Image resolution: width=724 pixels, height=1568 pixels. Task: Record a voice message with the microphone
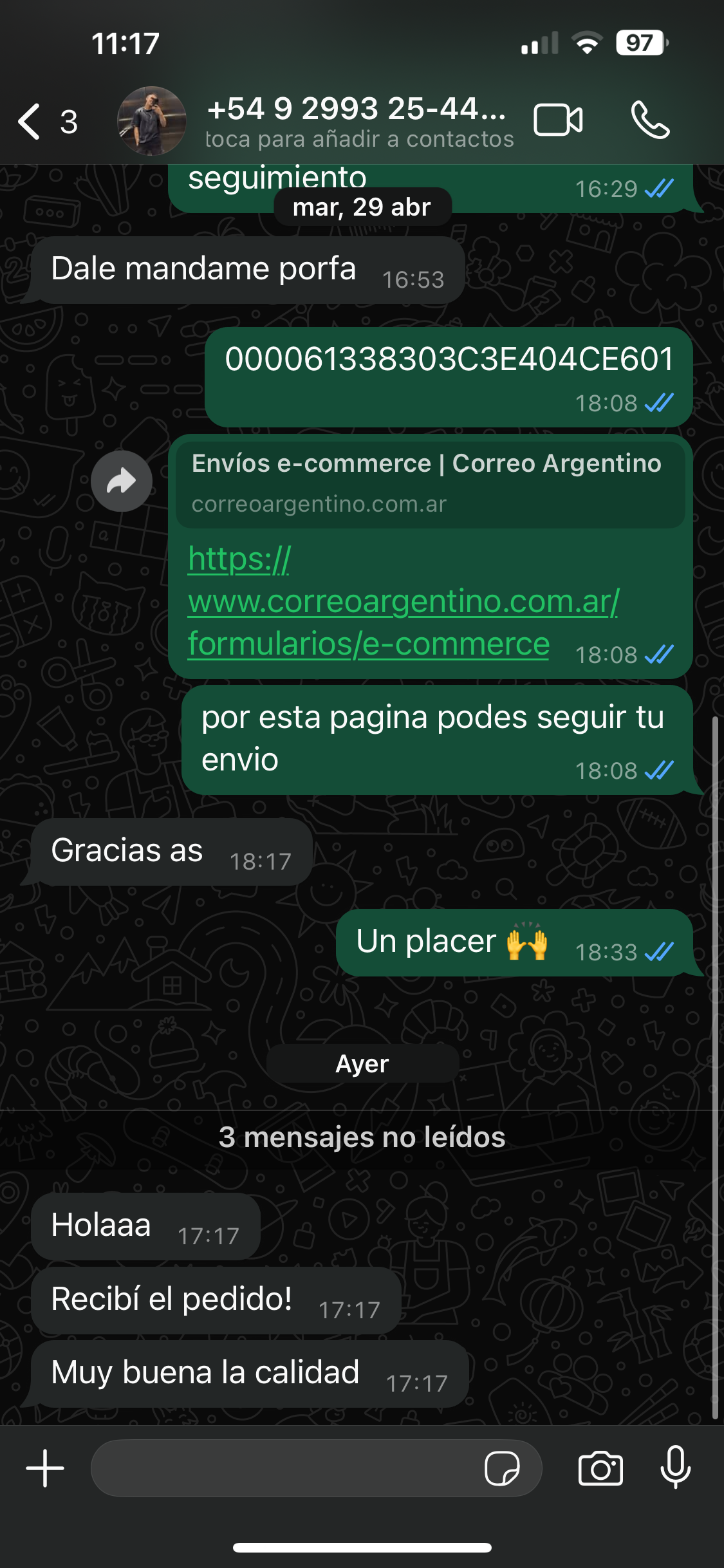[x=676, y=1467]
